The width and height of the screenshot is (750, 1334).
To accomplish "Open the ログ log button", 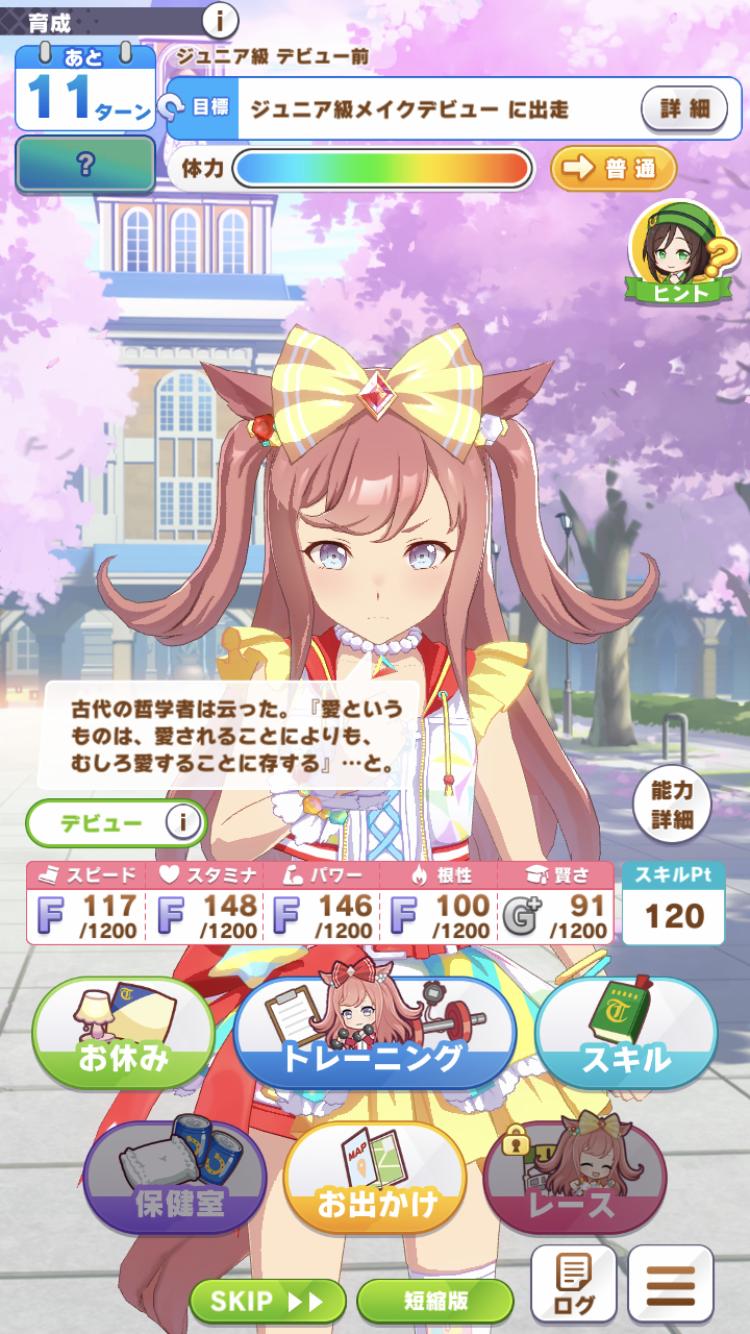I will pos(573,1284).
